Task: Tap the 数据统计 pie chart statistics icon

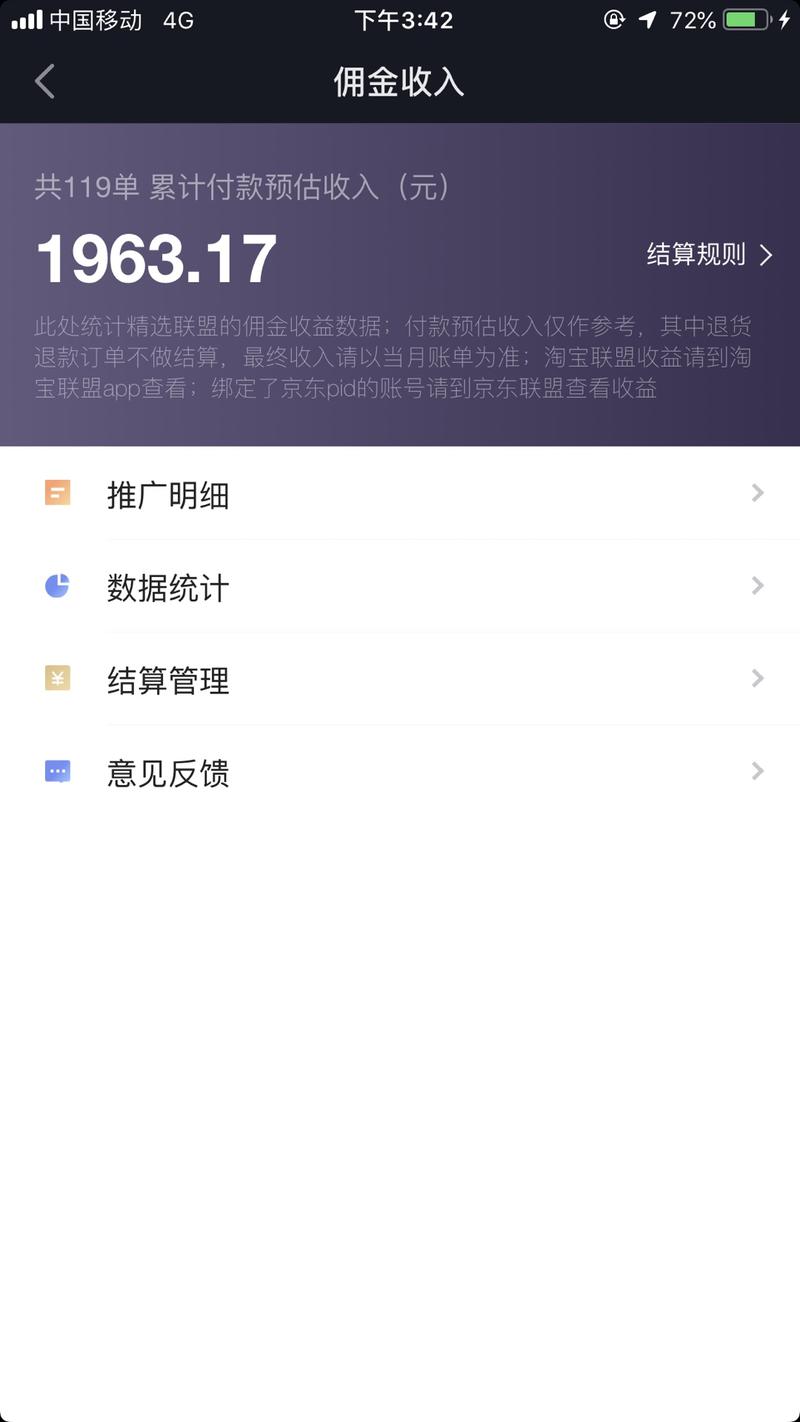Action: point(57,585)
